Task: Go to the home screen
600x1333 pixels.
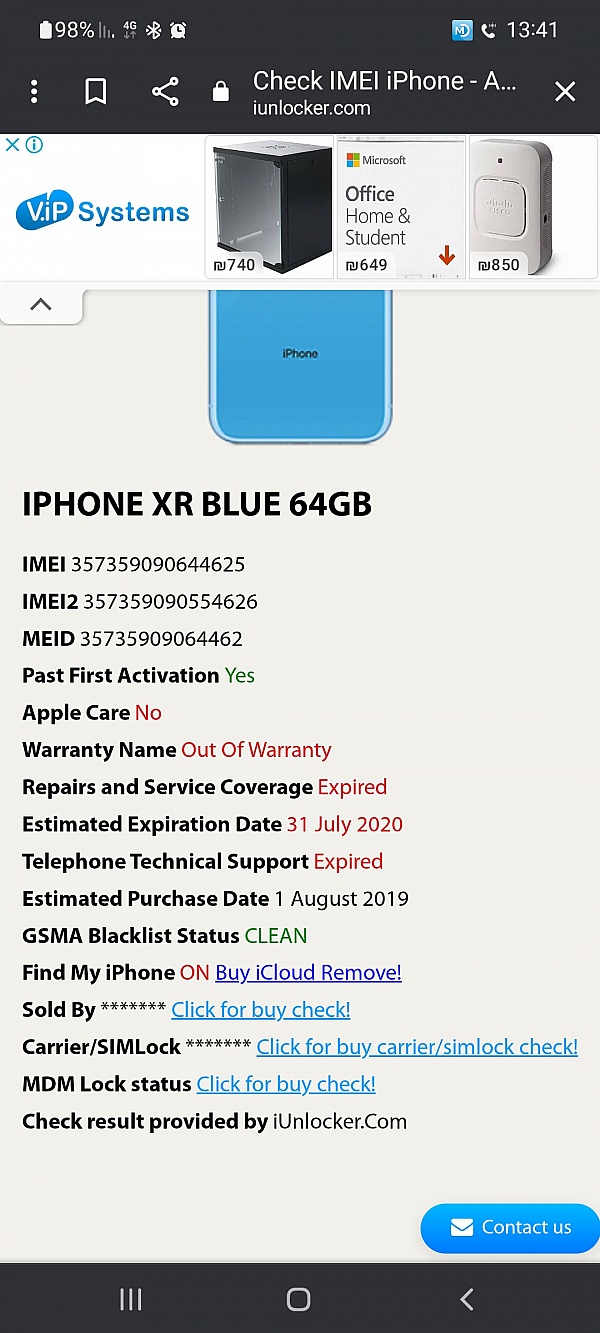Action: click(298, 1299)
